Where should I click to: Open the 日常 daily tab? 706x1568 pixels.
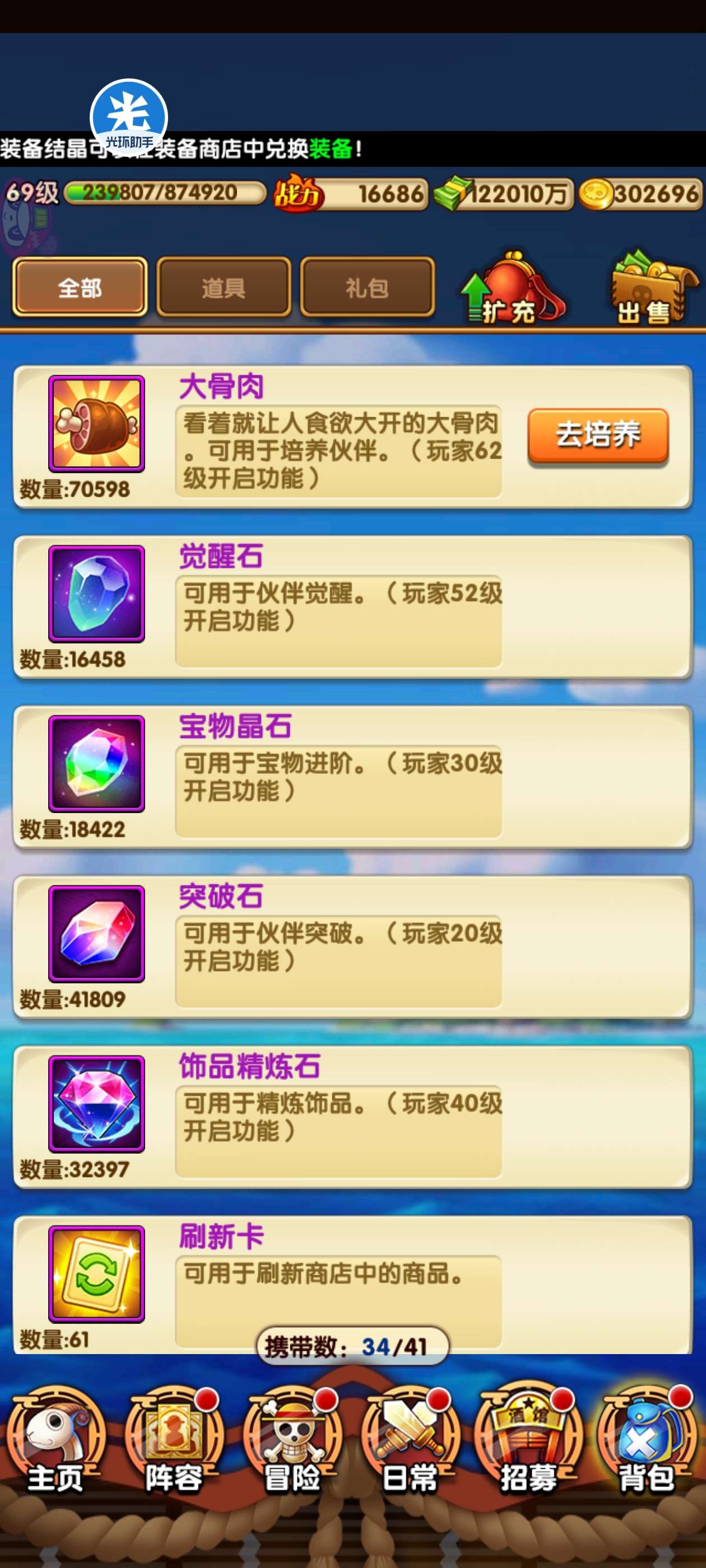click(x=410, y=1443)
